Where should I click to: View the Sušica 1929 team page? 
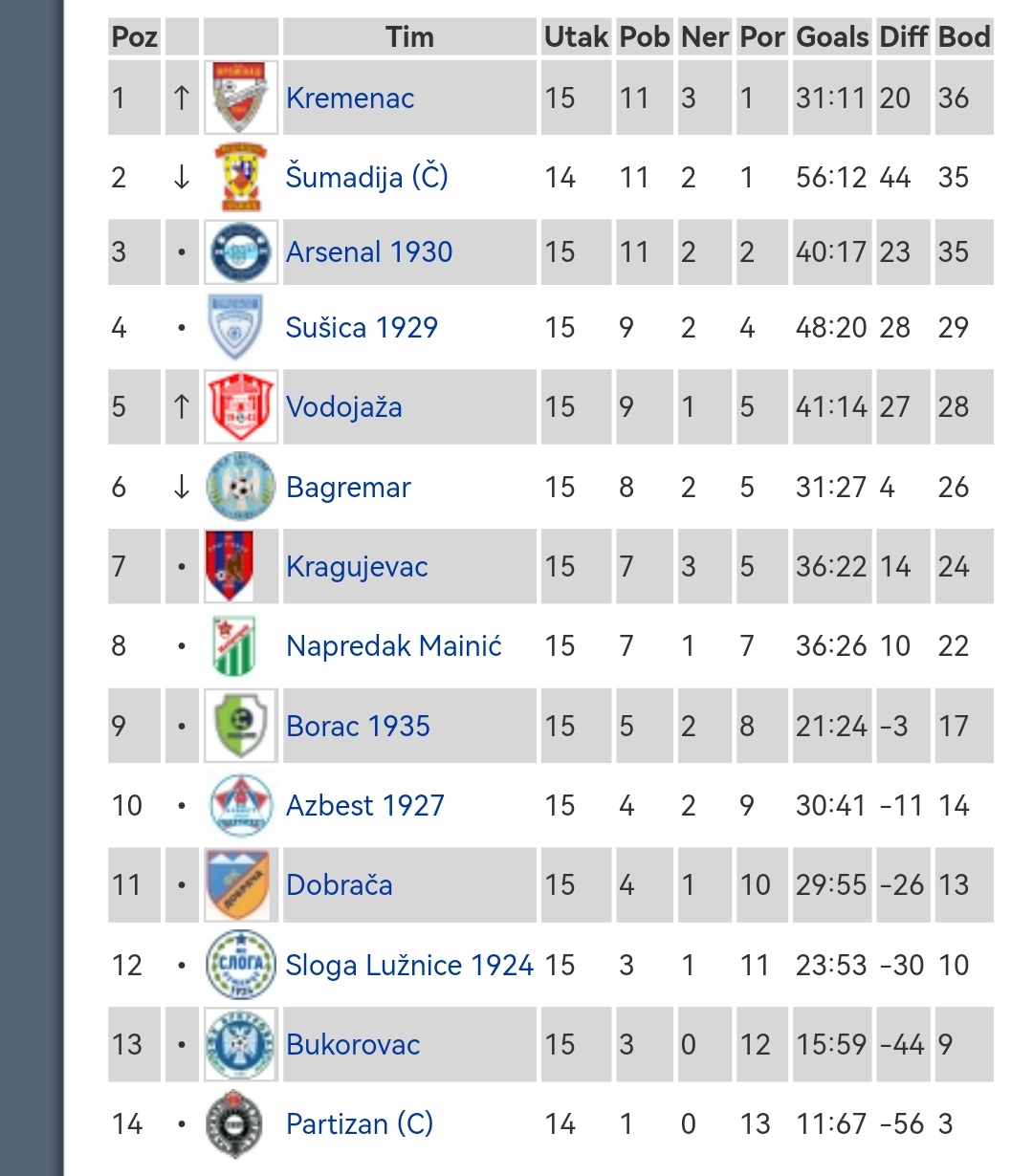362,328
